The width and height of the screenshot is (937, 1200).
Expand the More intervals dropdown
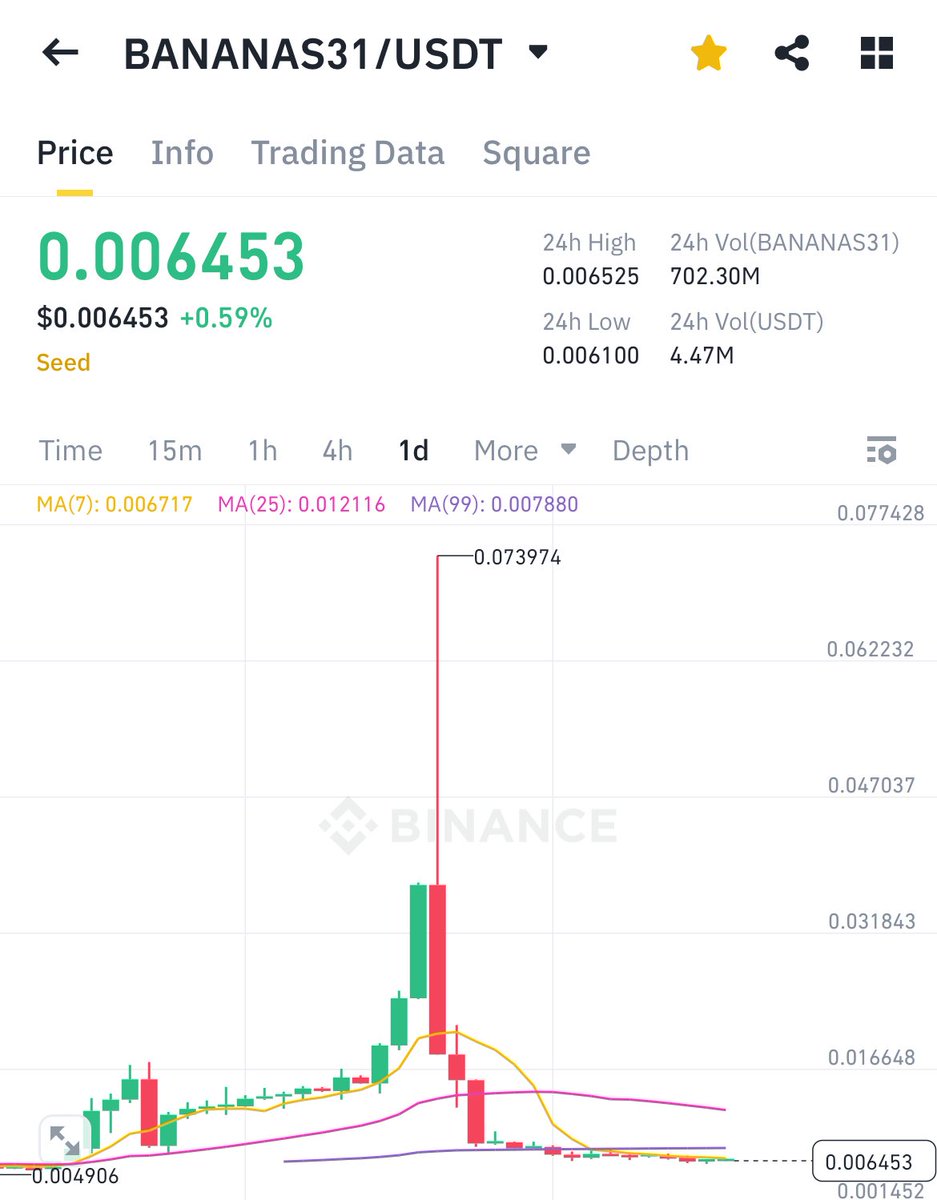tap(525, 451)
